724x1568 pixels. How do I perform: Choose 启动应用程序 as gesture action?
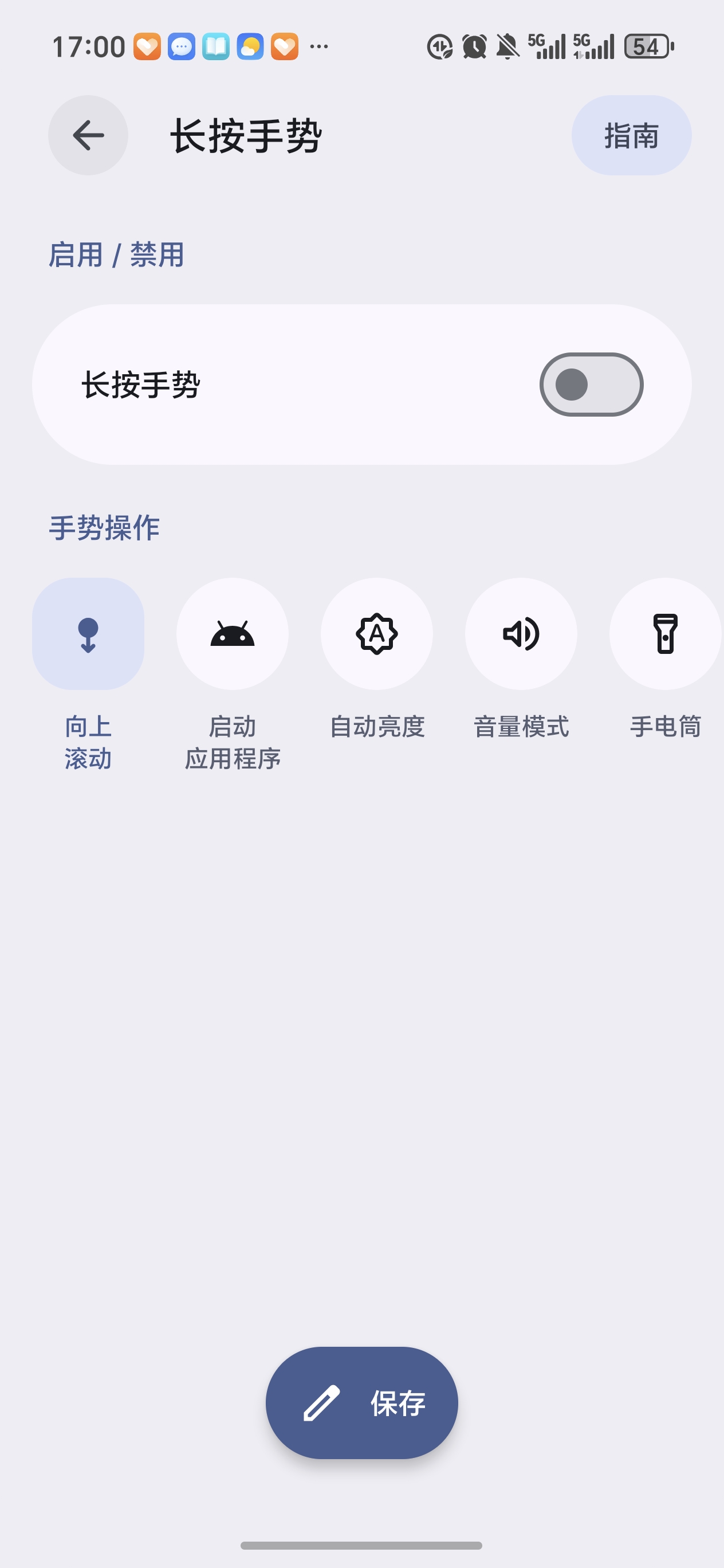click(233, 634)
